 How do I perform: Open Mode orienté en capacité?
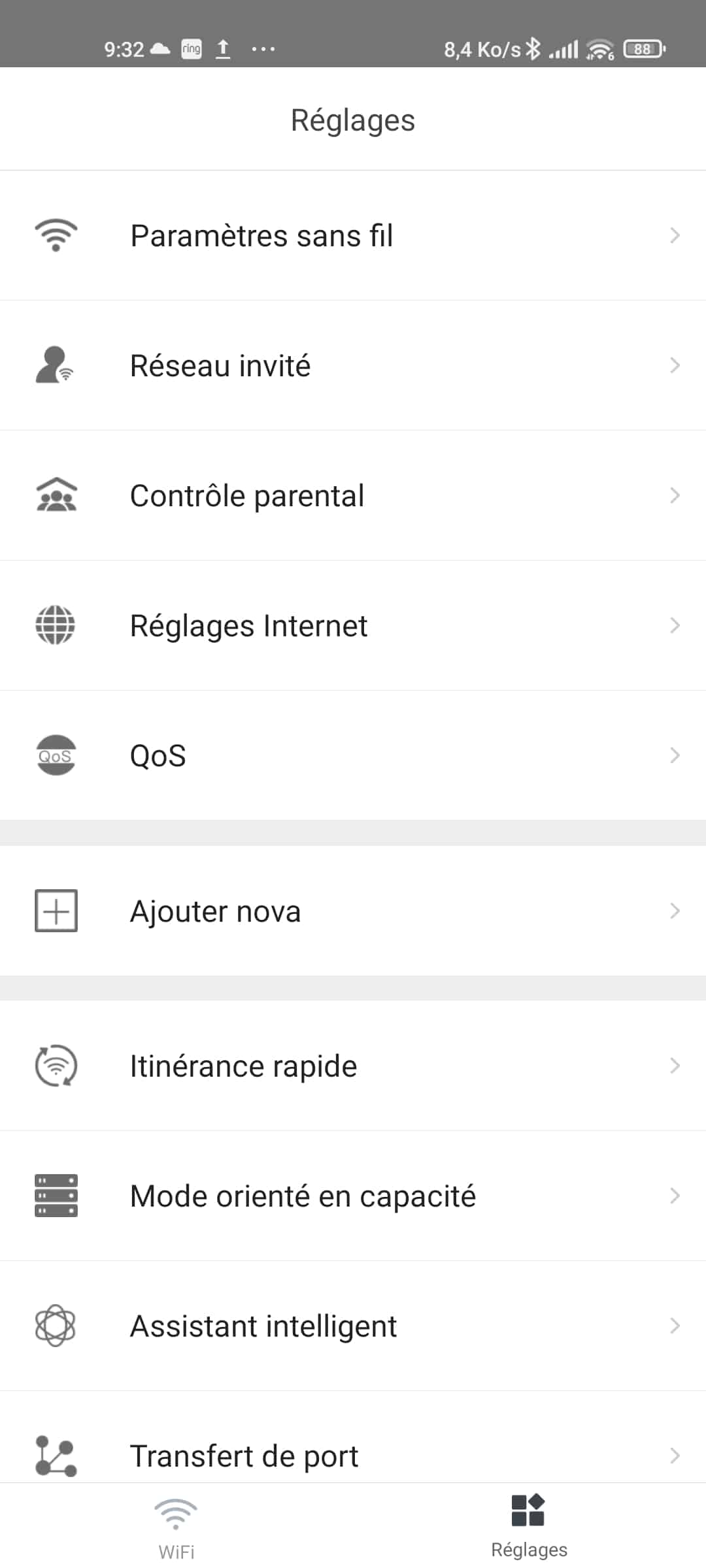coord(353,1196)
